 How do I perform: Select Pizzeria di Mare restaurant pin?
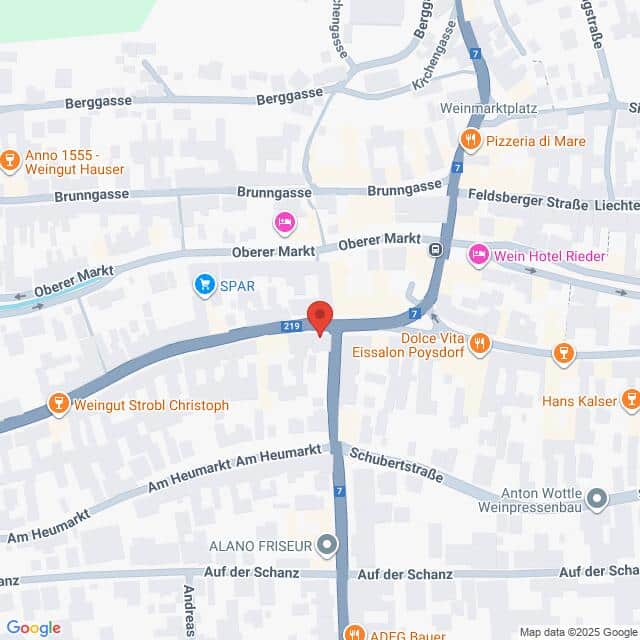tap(469, 140)
